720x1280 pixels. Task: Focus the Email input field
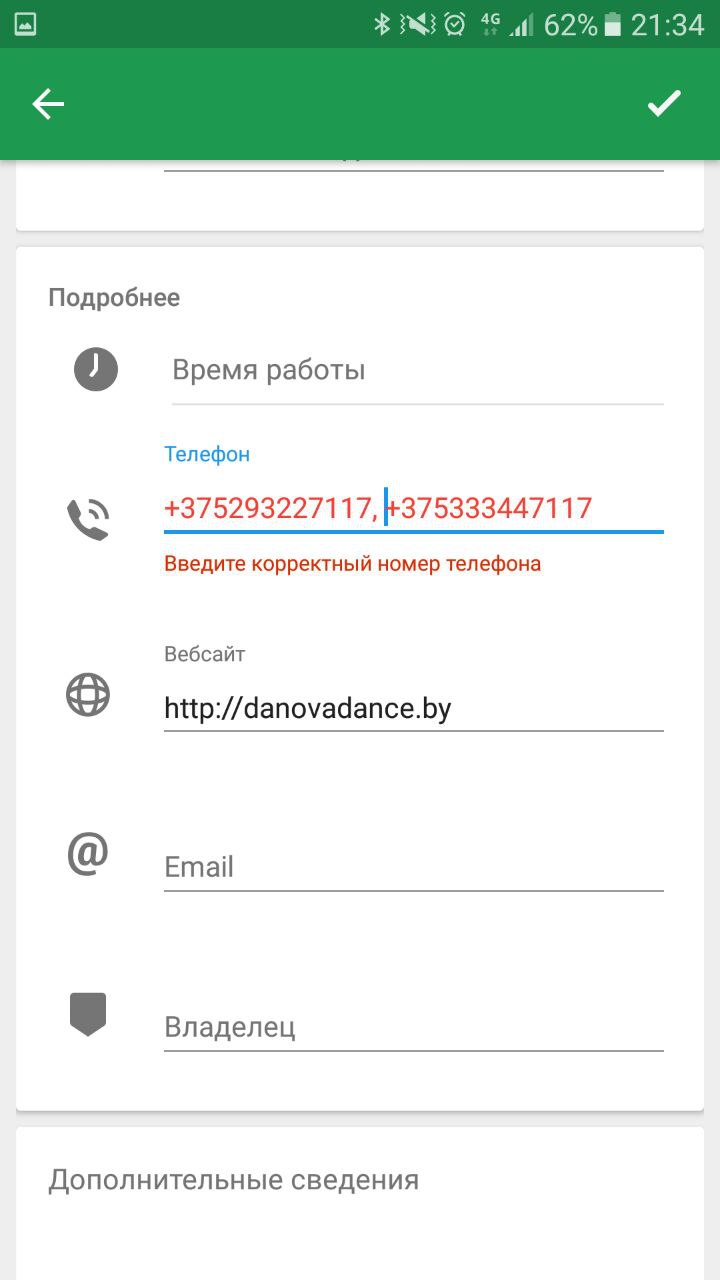413,866
